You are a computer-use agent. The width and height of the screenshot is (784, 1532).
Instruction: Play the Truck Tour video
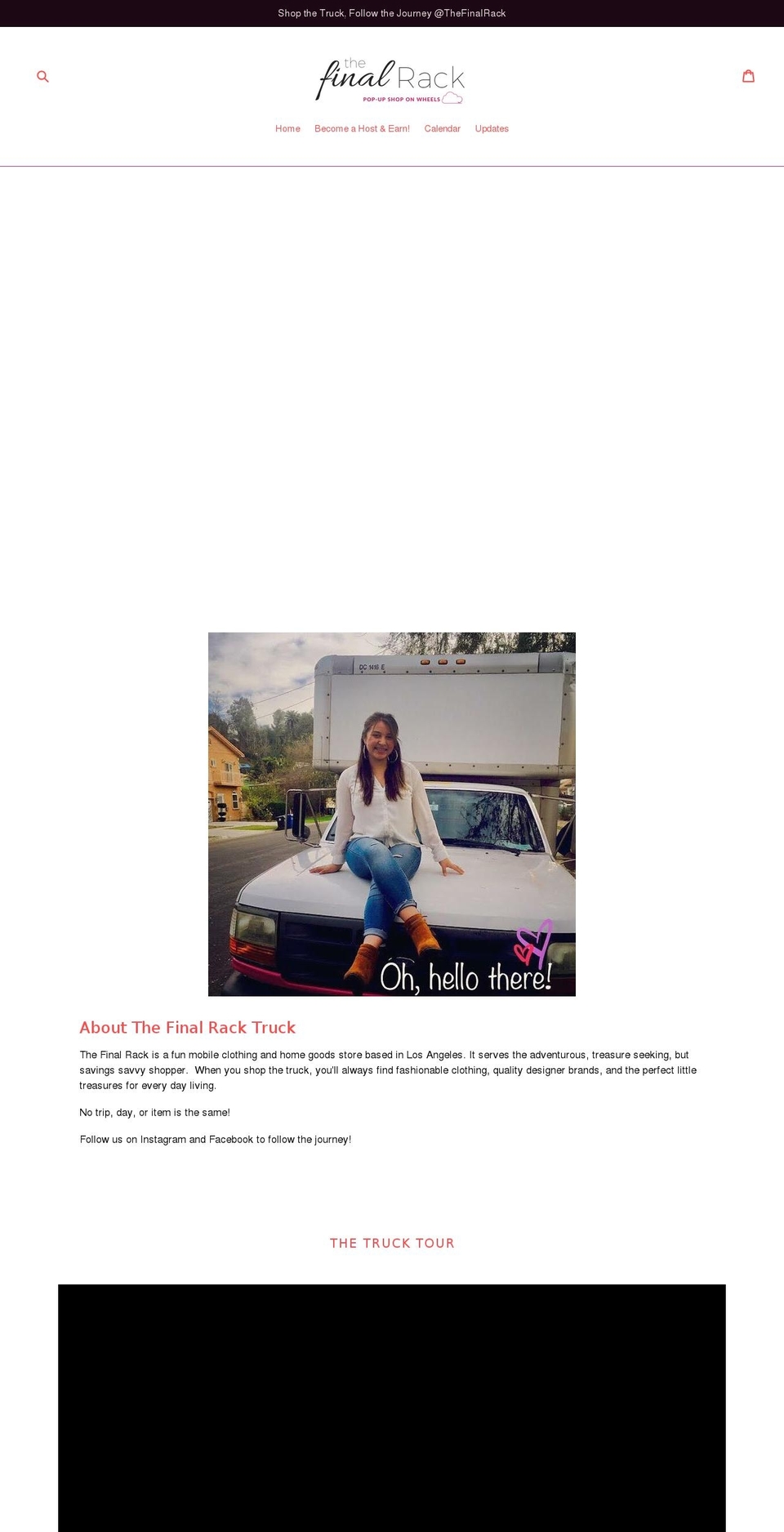392,1408
